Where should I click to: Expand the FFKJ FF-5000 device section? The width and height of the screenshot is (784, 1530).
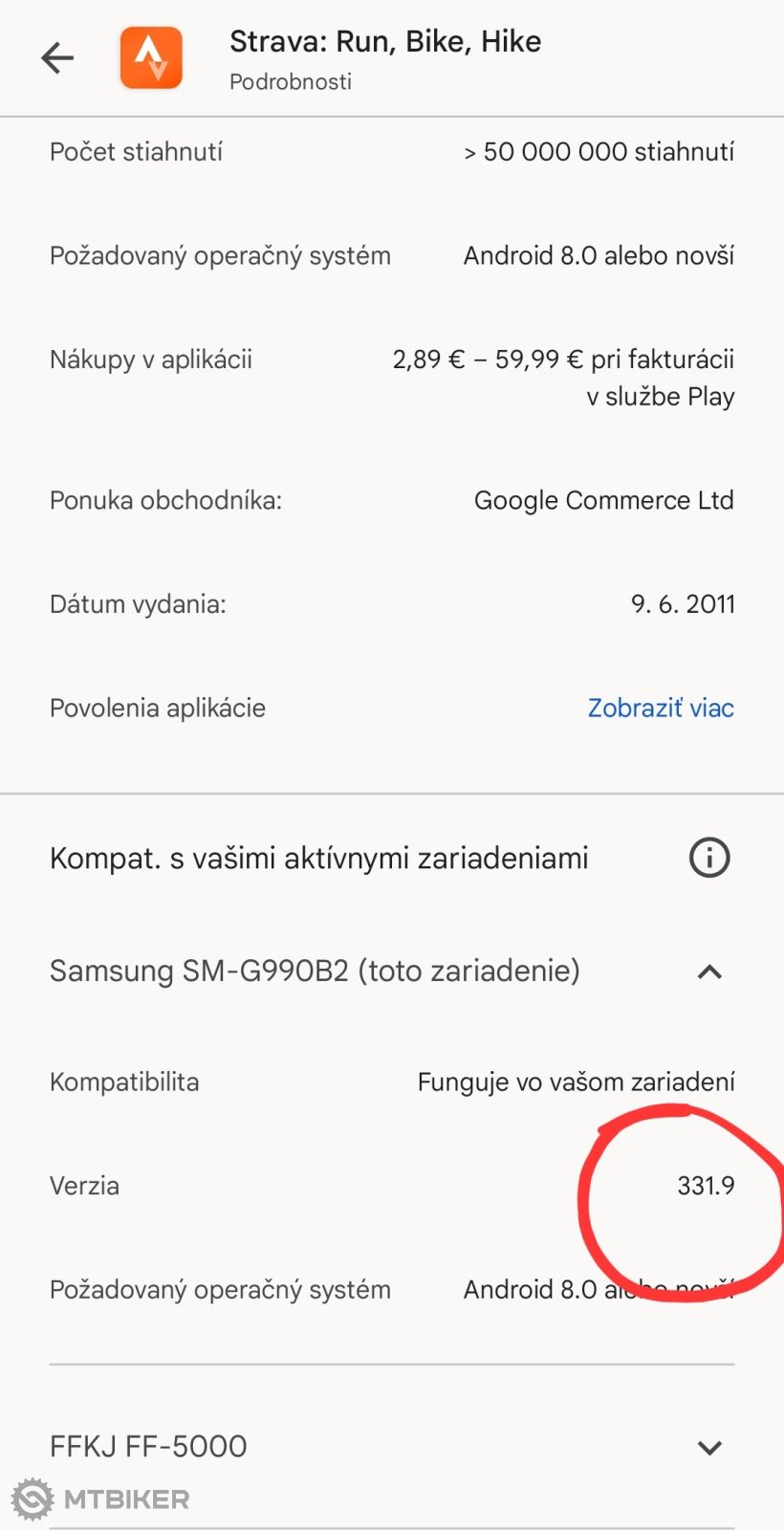click(709, 1448)
